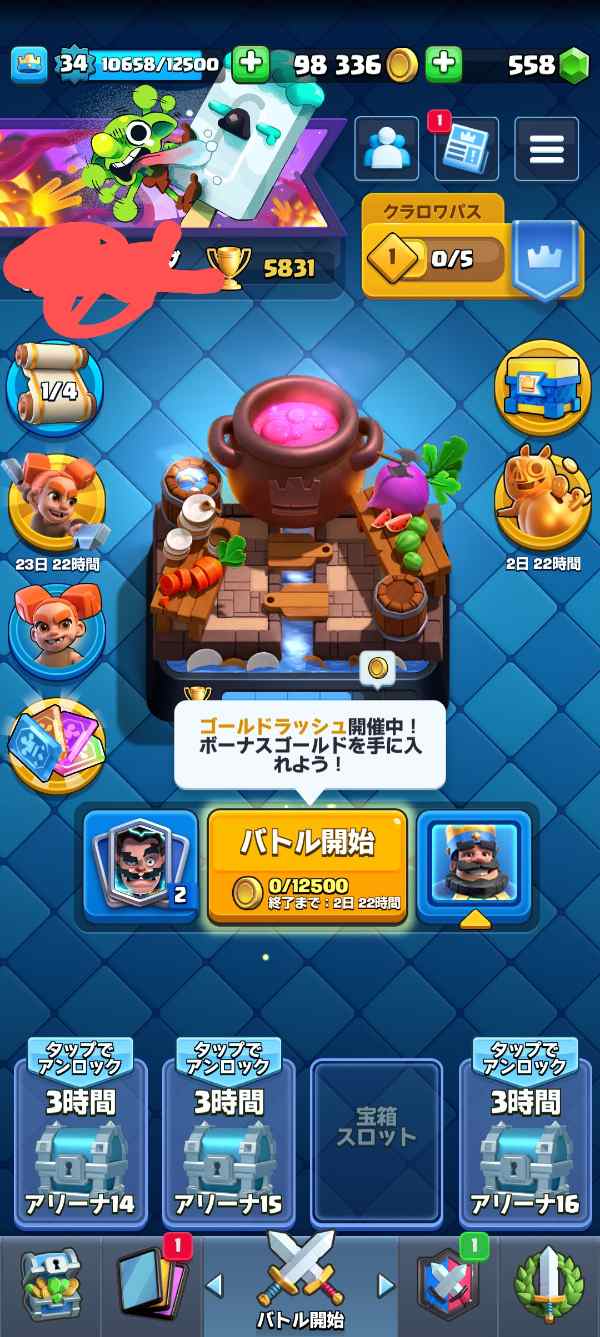
Task: Unlock the アリーナ14 chest
Action: [81, 1141]
